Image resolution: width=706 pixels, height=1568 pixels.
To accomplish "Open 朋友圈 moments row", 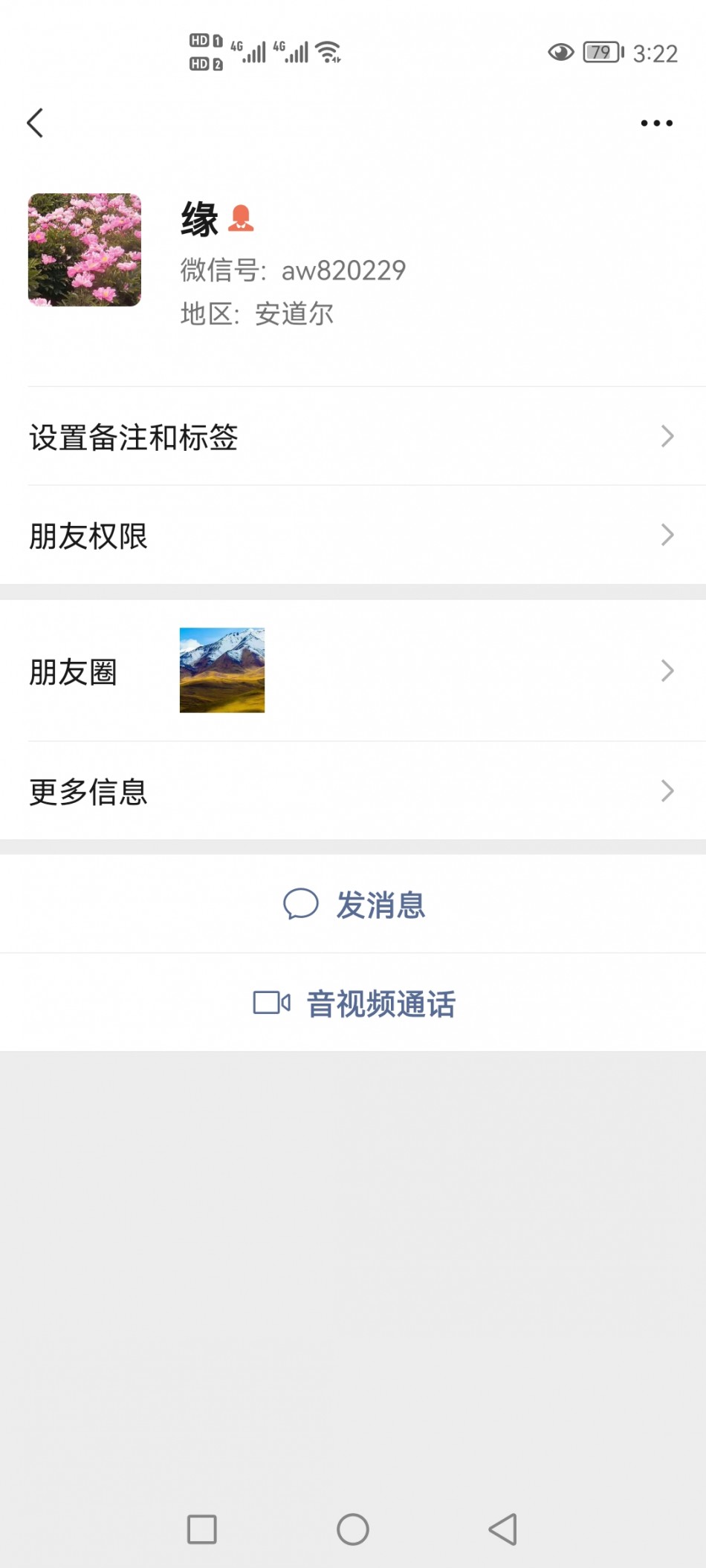I will coord(353,671).
